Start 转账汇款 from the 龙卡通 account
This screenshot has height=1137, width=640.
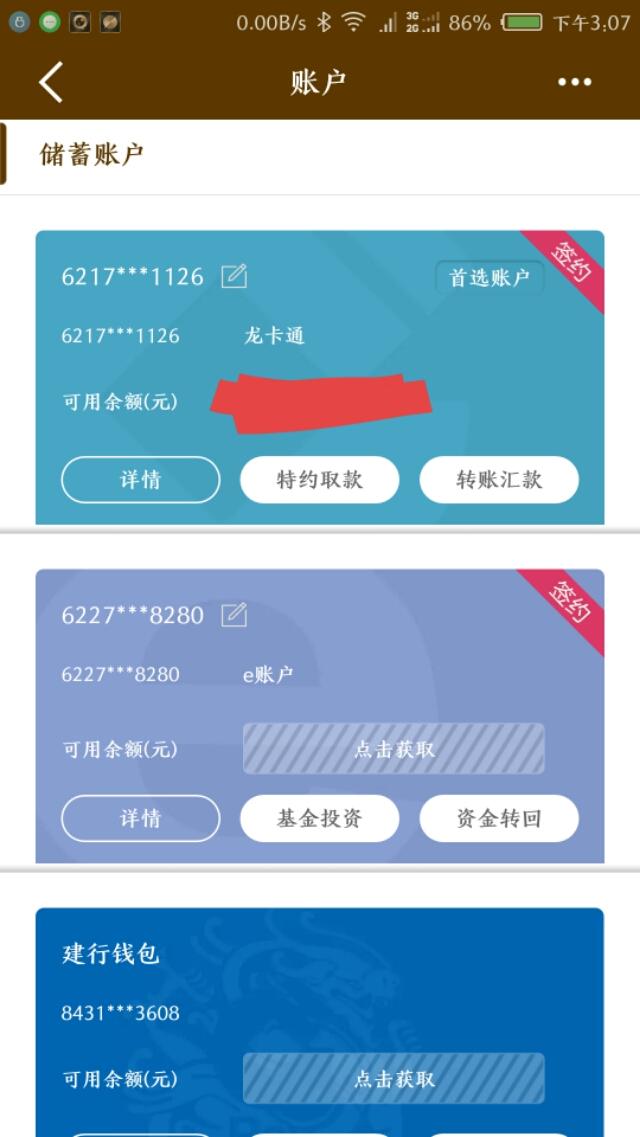(x=498, y=479)
